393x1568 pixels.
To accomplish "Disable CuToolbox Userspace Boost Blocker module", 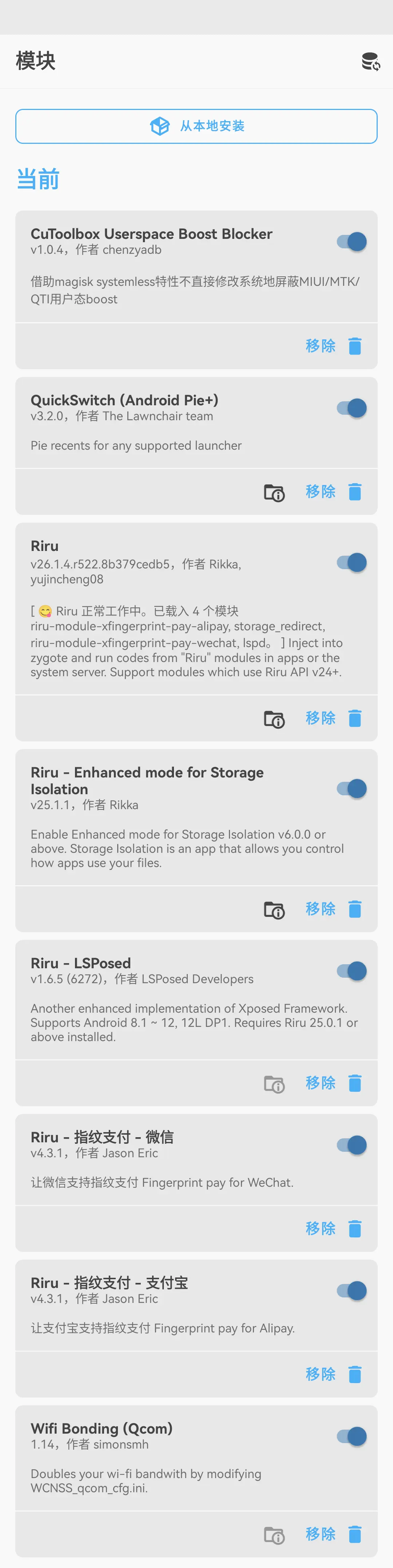I will (352, 242).
